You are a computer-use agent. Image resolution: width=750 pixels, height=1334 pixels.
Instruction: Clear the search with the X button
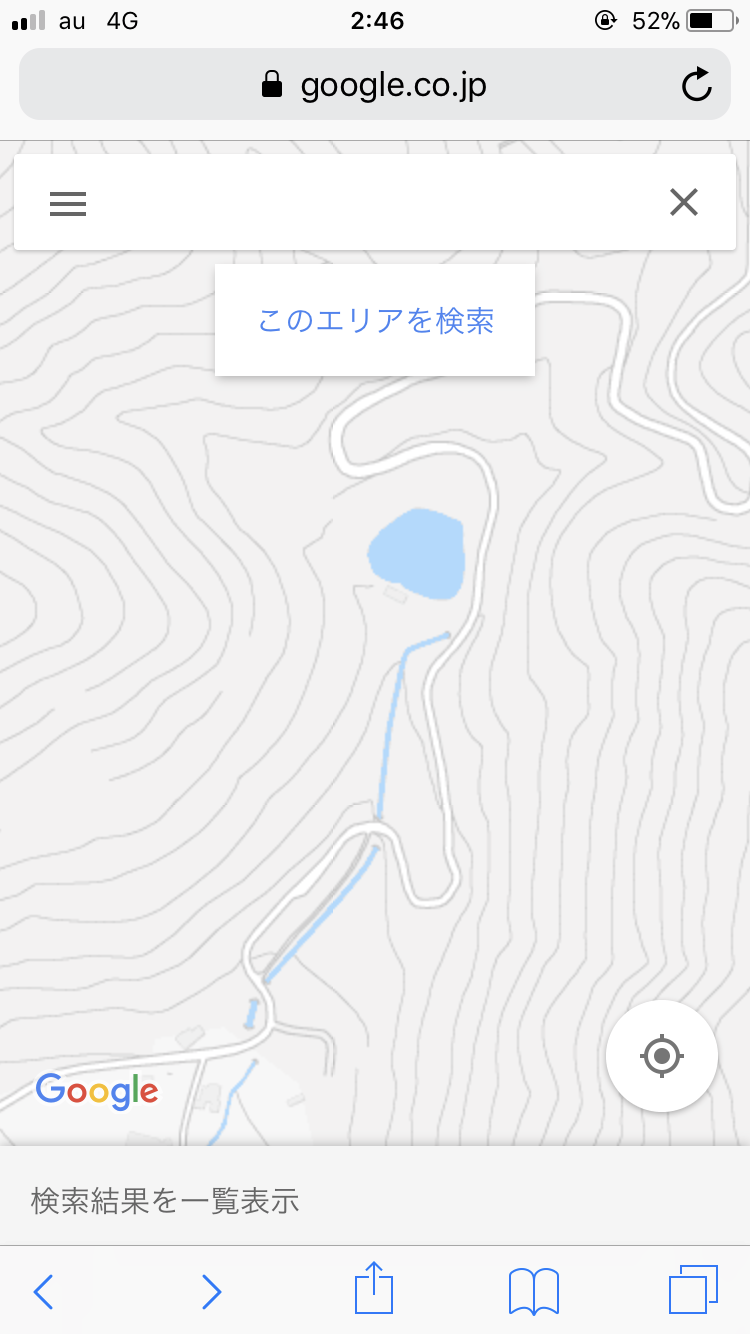pos(683,203)
